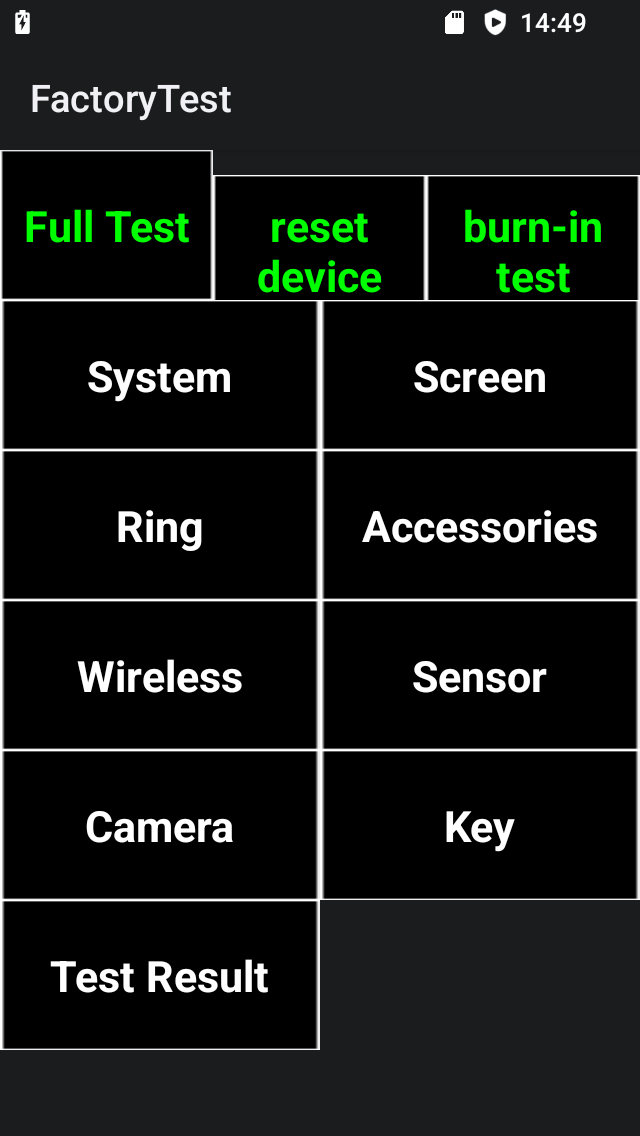Start the Full Test

click(x=107, y=226)
